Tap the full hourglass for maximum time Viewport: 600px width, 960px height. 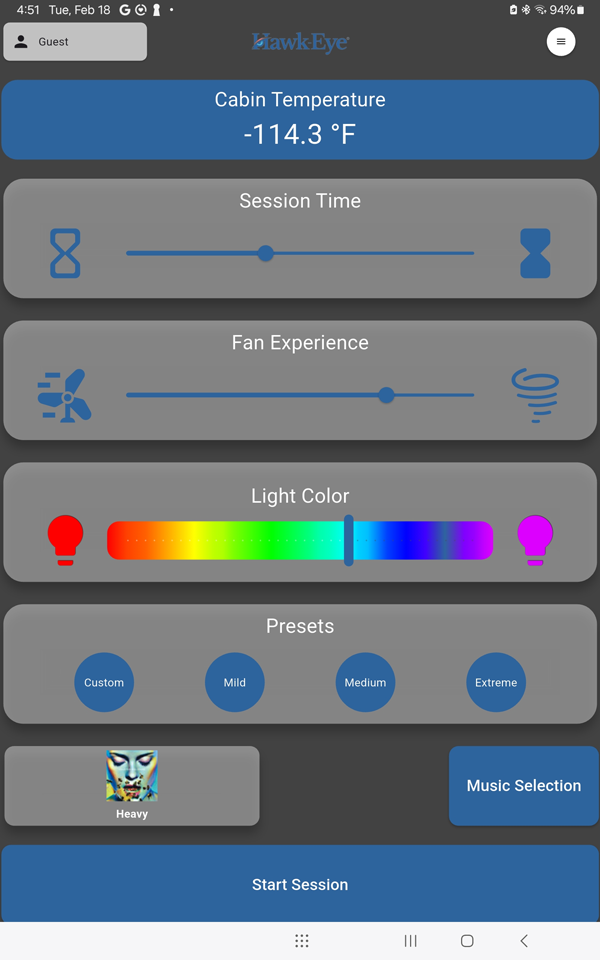(x=535, y=253)
